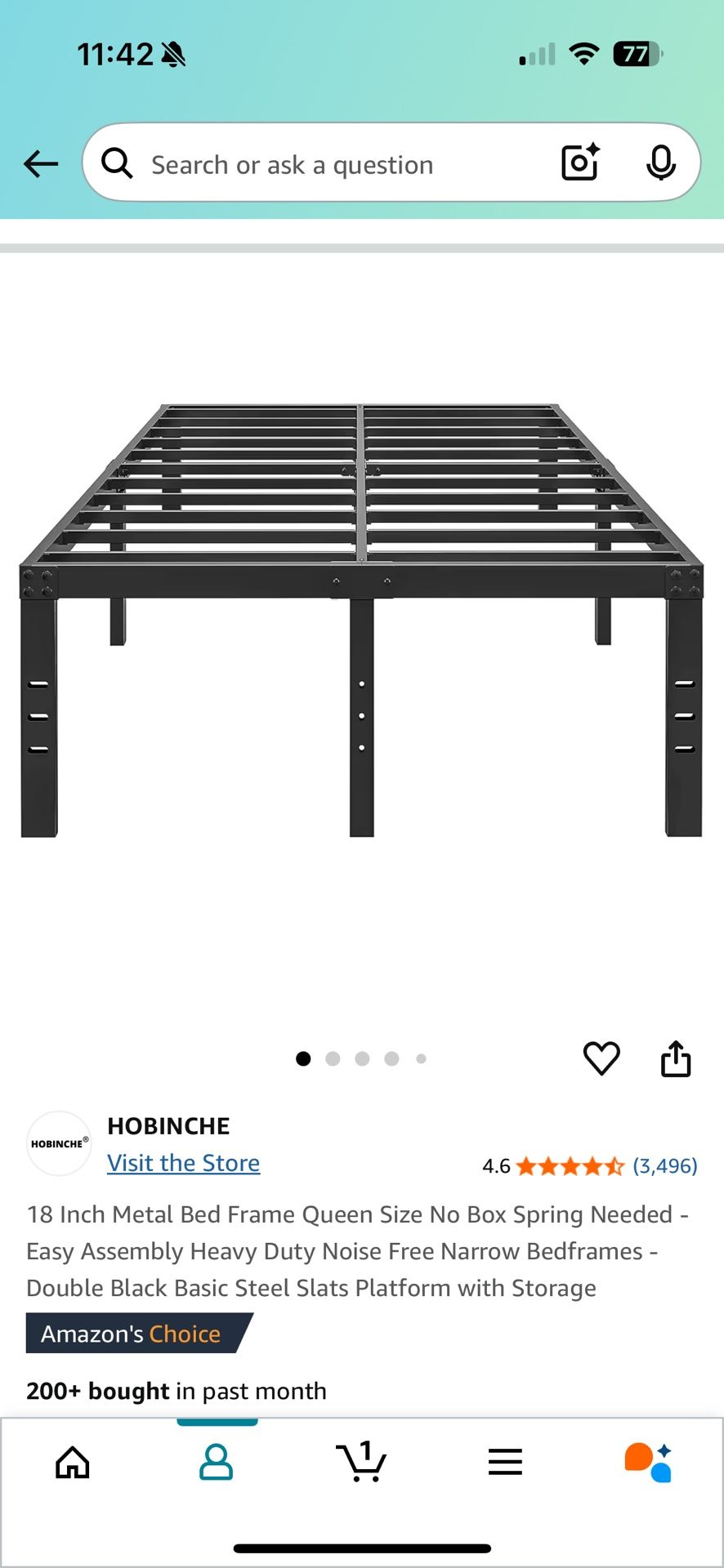Share this product listing
724x1568 pixels.
click(x=676, y=1059)
